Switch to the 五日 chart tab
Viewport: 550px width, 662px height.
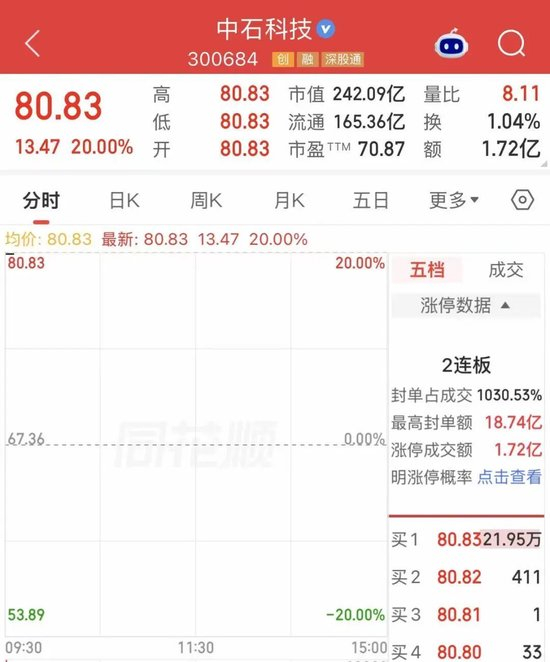point(371,200)
